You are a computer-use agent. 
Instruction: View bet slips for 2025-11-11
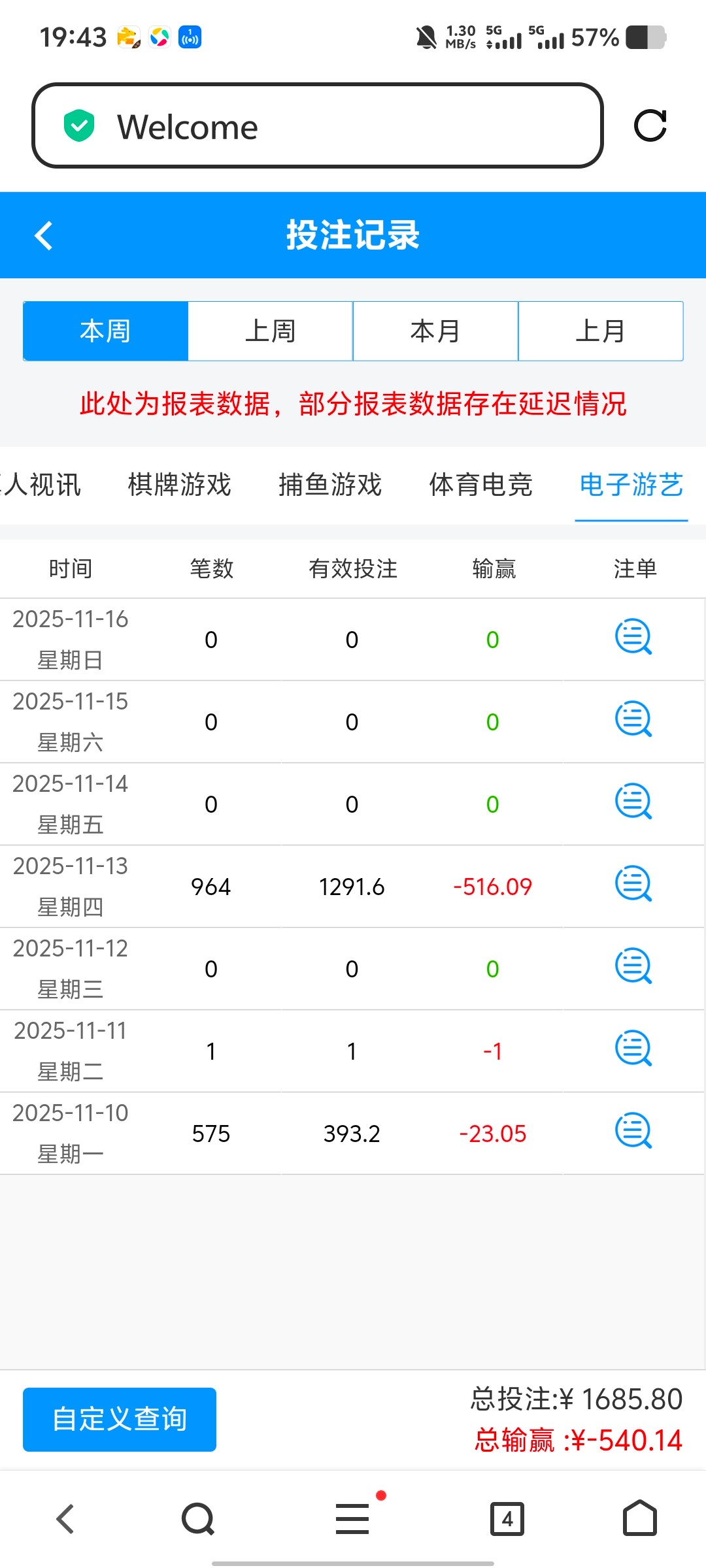(633, 1049)
